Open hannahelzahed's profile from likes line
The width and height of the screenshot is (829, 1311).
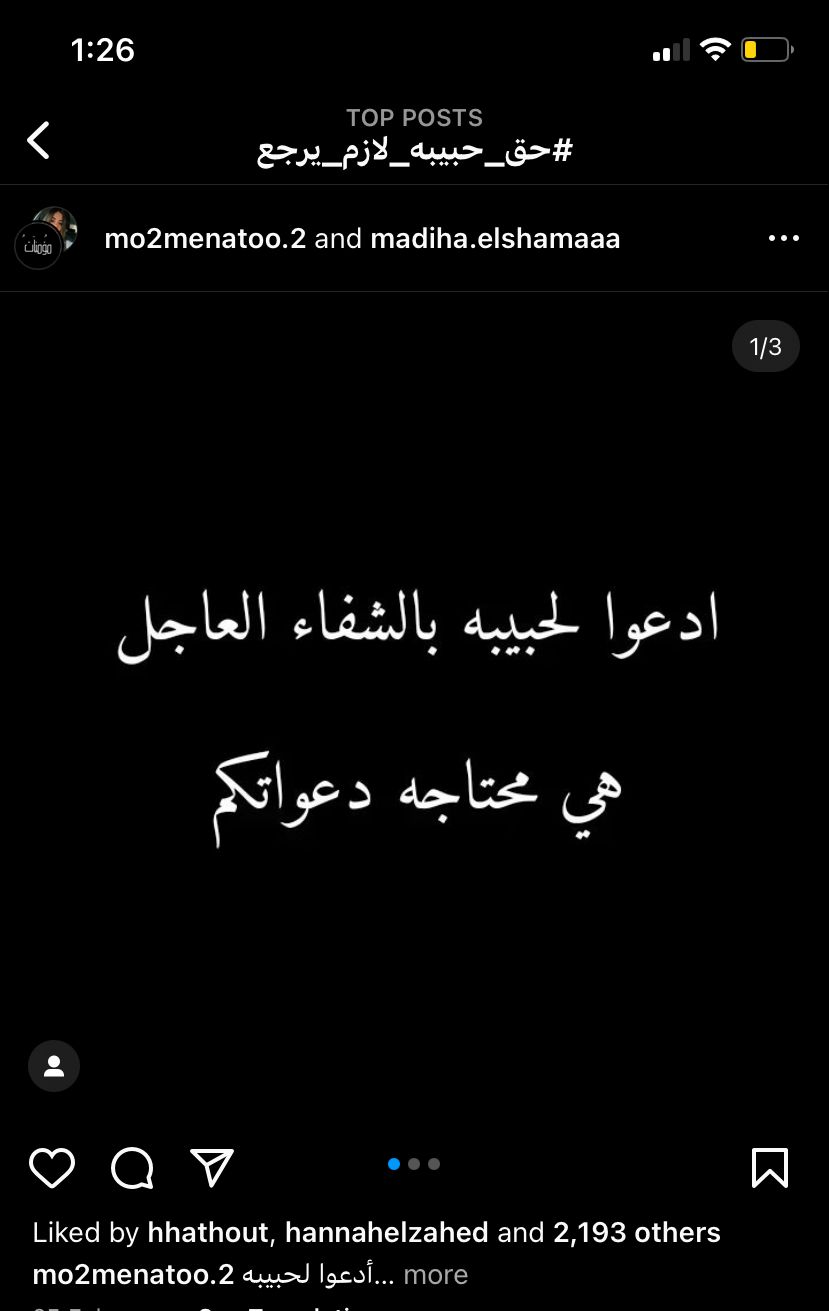(x=386, y=1233)
